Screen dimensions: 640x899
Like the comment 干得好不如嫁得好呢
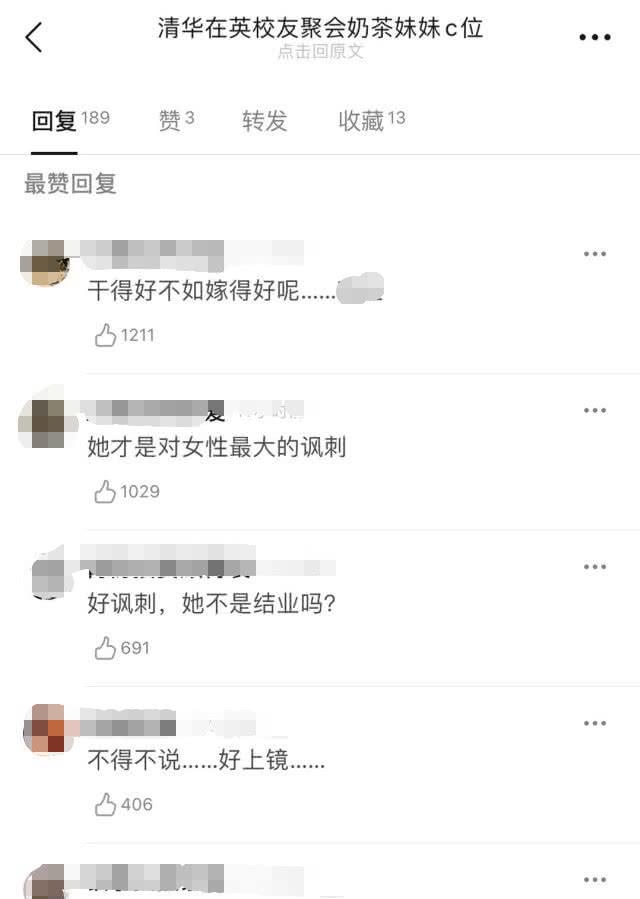[x=106, y=335]
